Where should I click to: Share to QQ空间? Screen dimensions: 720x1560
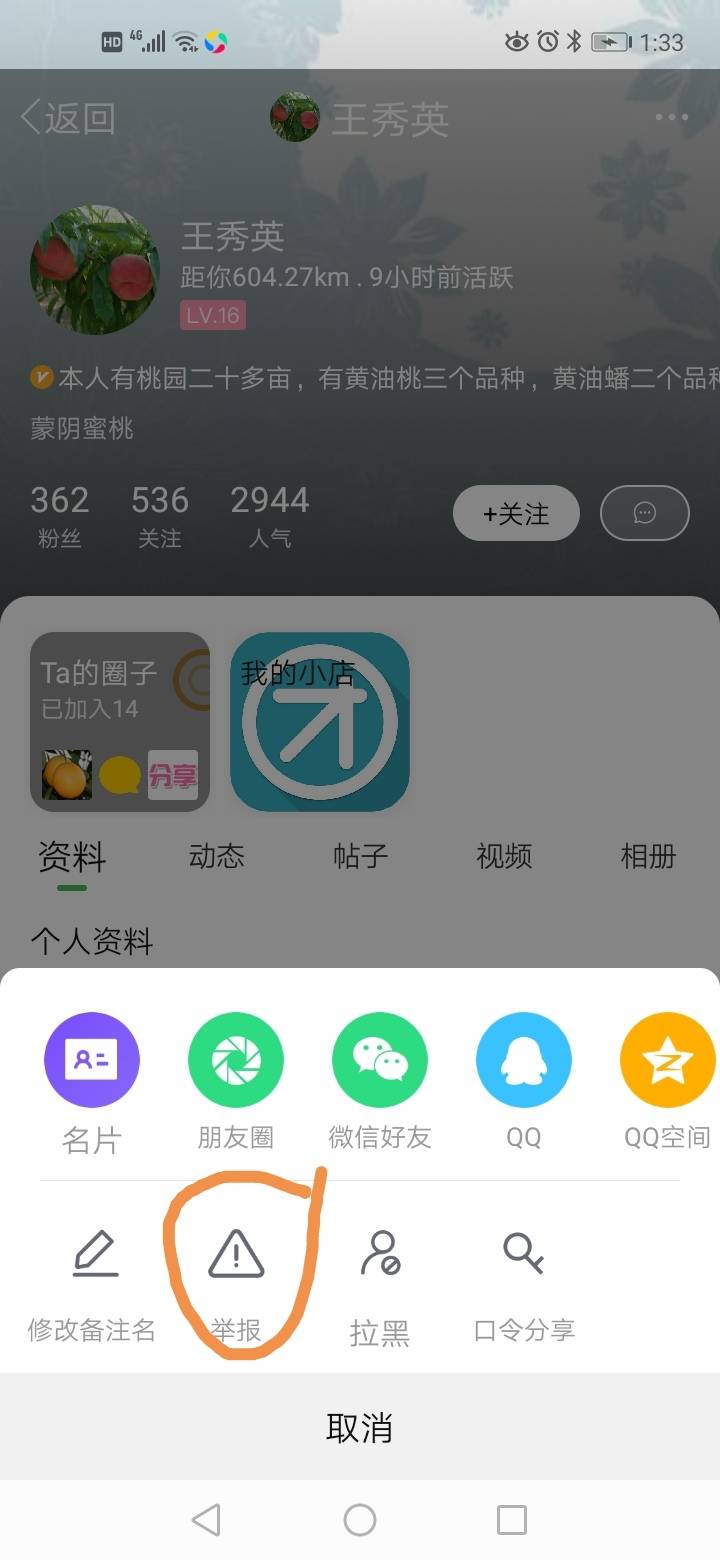667,1061
